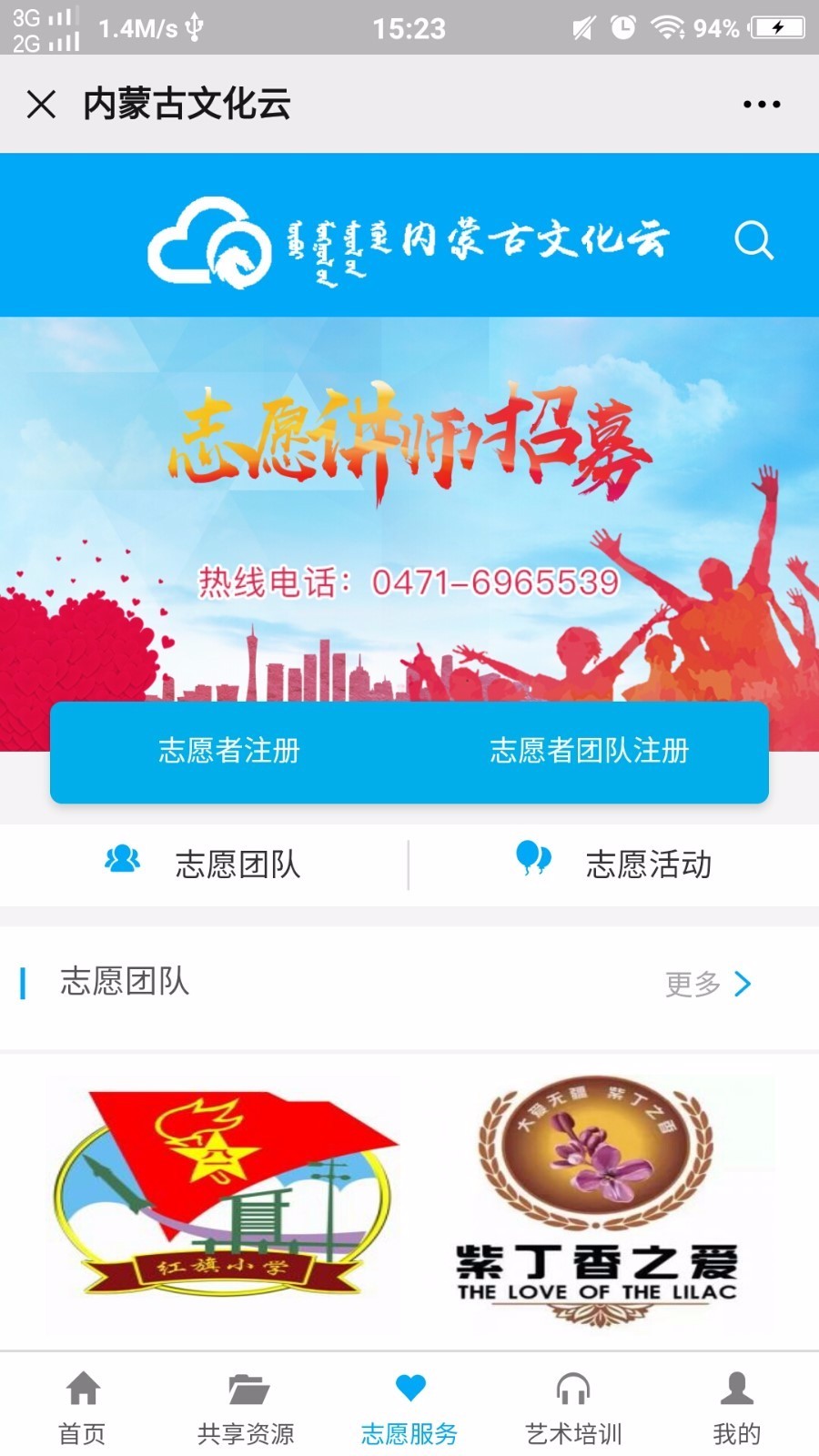Viewport: 819px width, 1456px height.
Task: Open the 紫丁香之爱 team card
Action: coord(596,1203)
